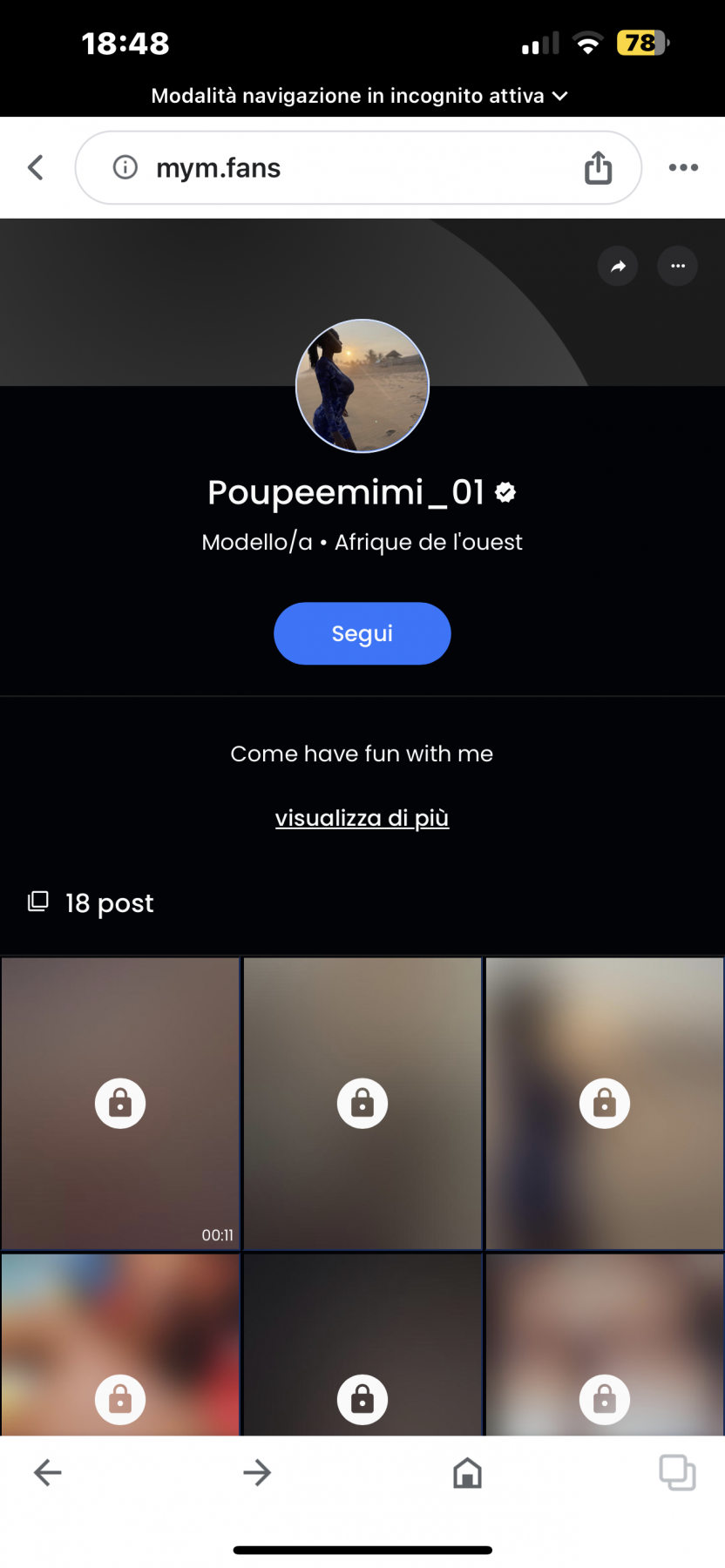Open Poupeemimi_01's profile picture
The image size is (725, 1568).
(x=362, y=386)
